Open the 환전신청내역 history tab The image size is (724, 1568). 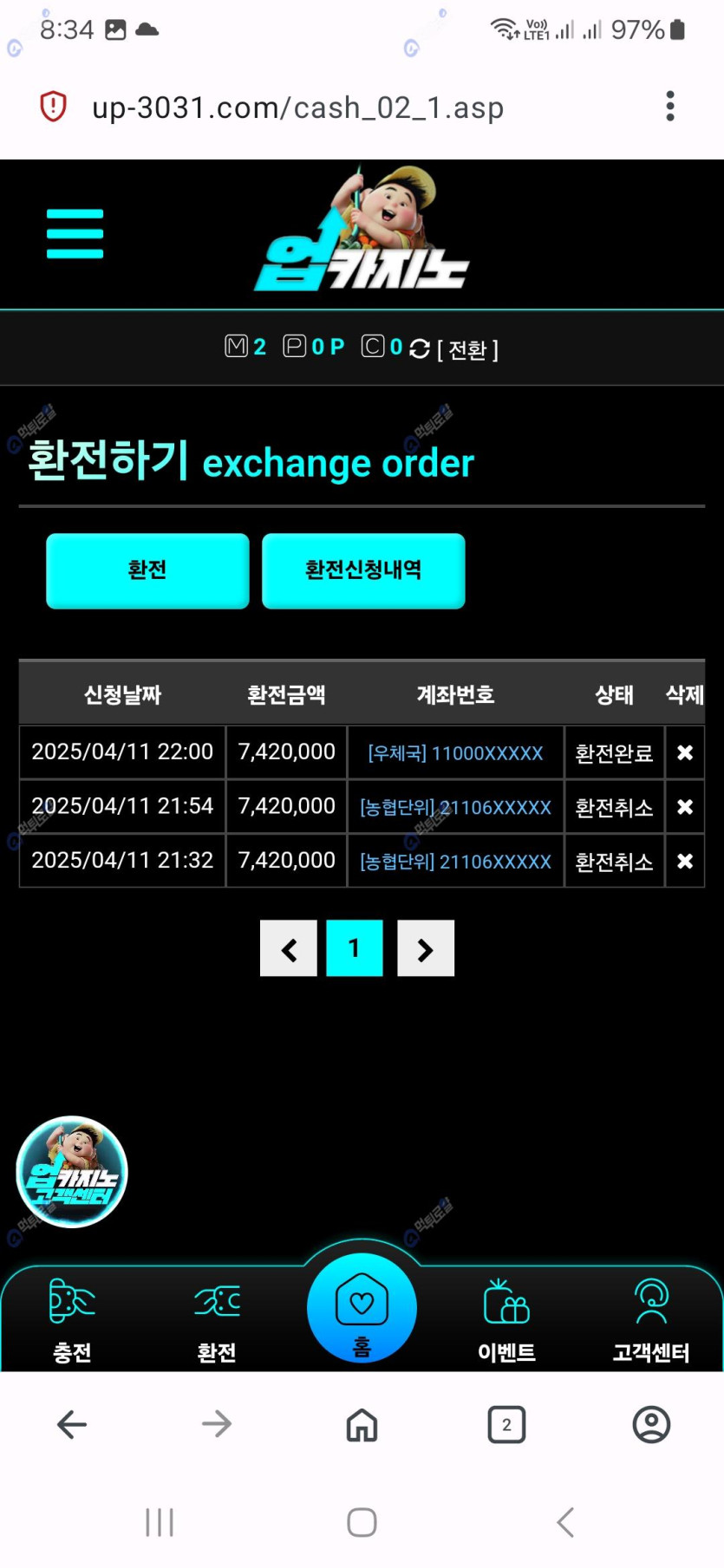363,570
